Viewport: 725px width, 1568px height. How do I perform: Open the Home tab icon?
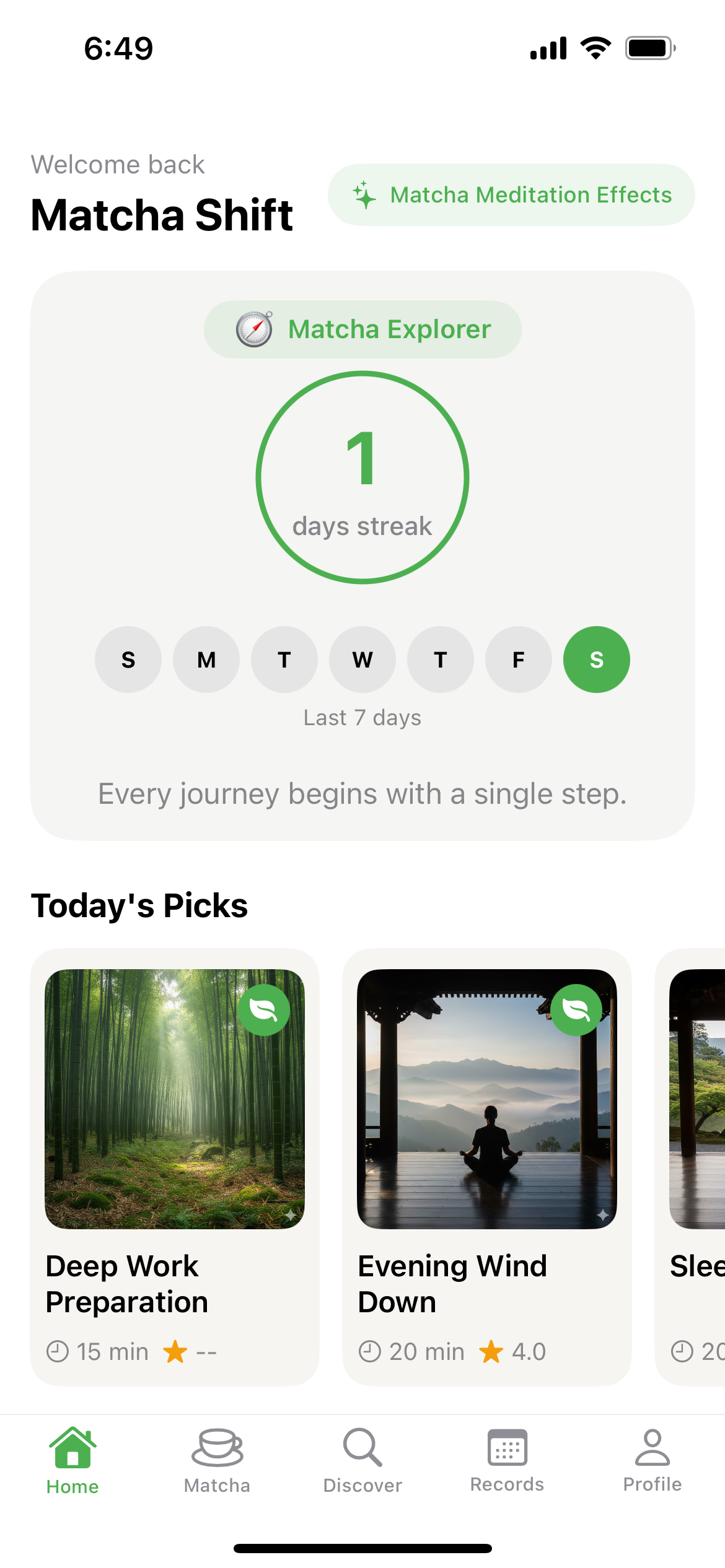coord(72,1448)
